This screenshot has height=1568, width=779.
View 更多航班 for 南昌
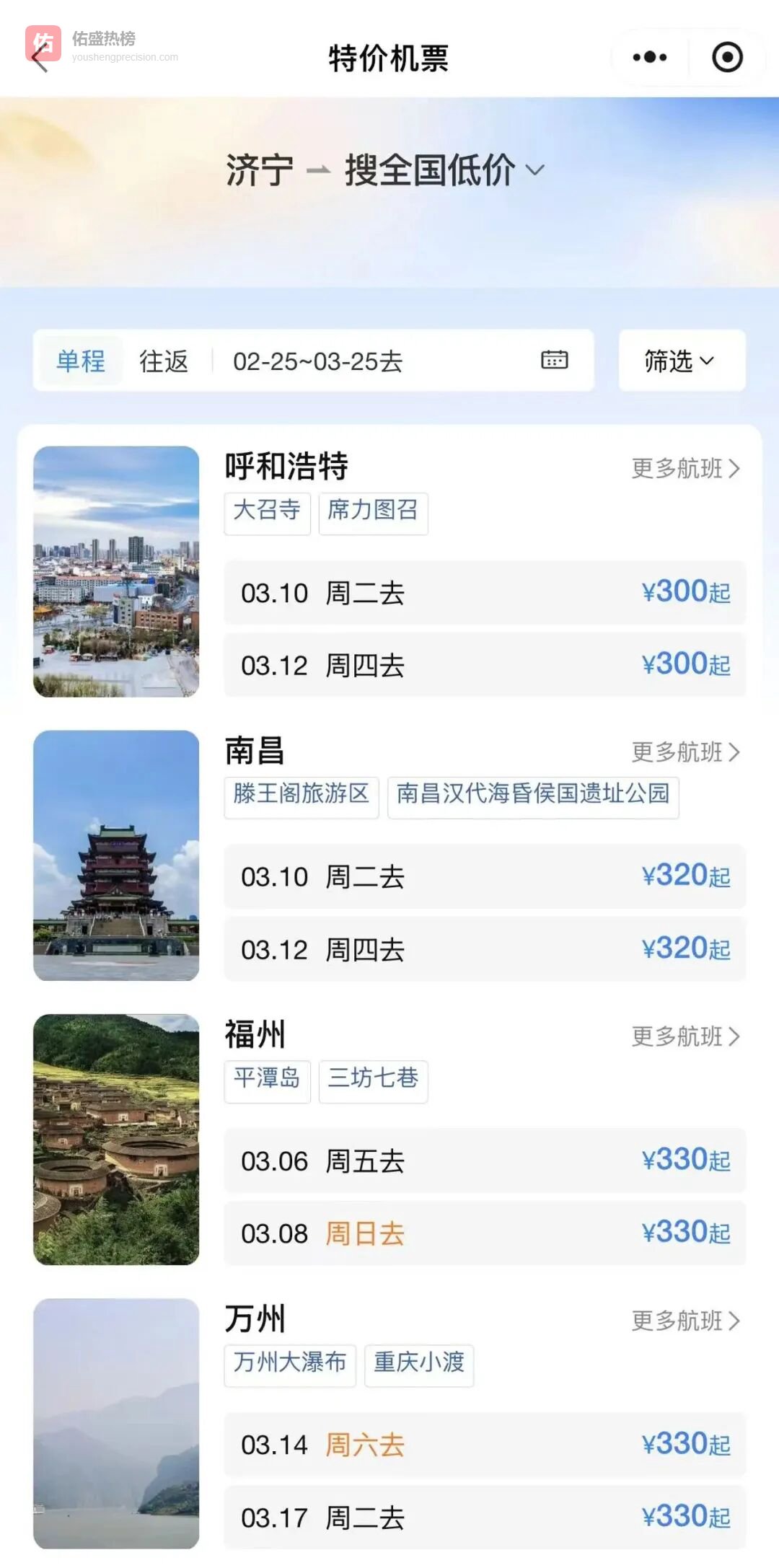[685, 752]
